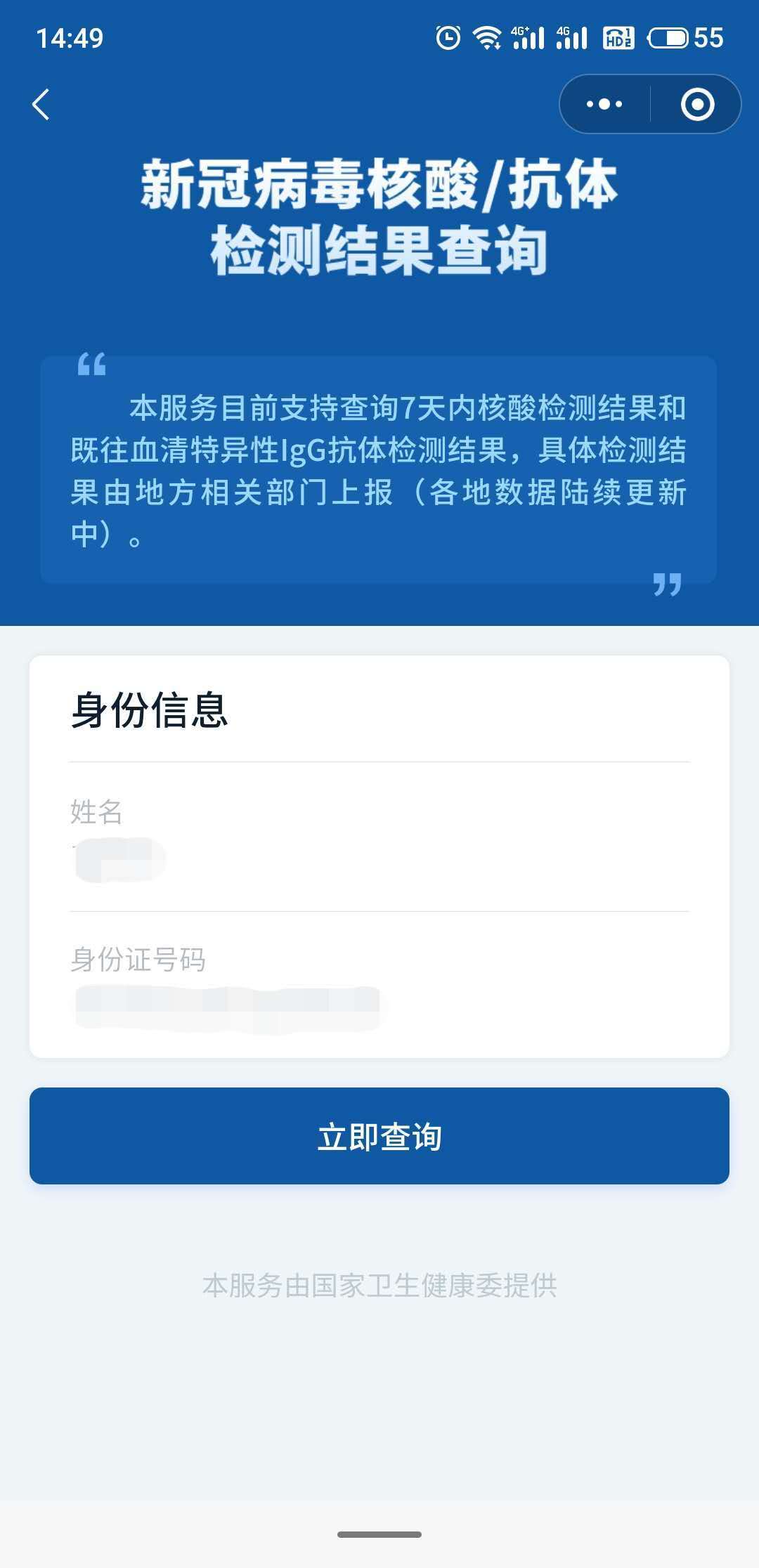Open the mini program more-options menu
759x1568 pixels.
(x=604, y=105)
